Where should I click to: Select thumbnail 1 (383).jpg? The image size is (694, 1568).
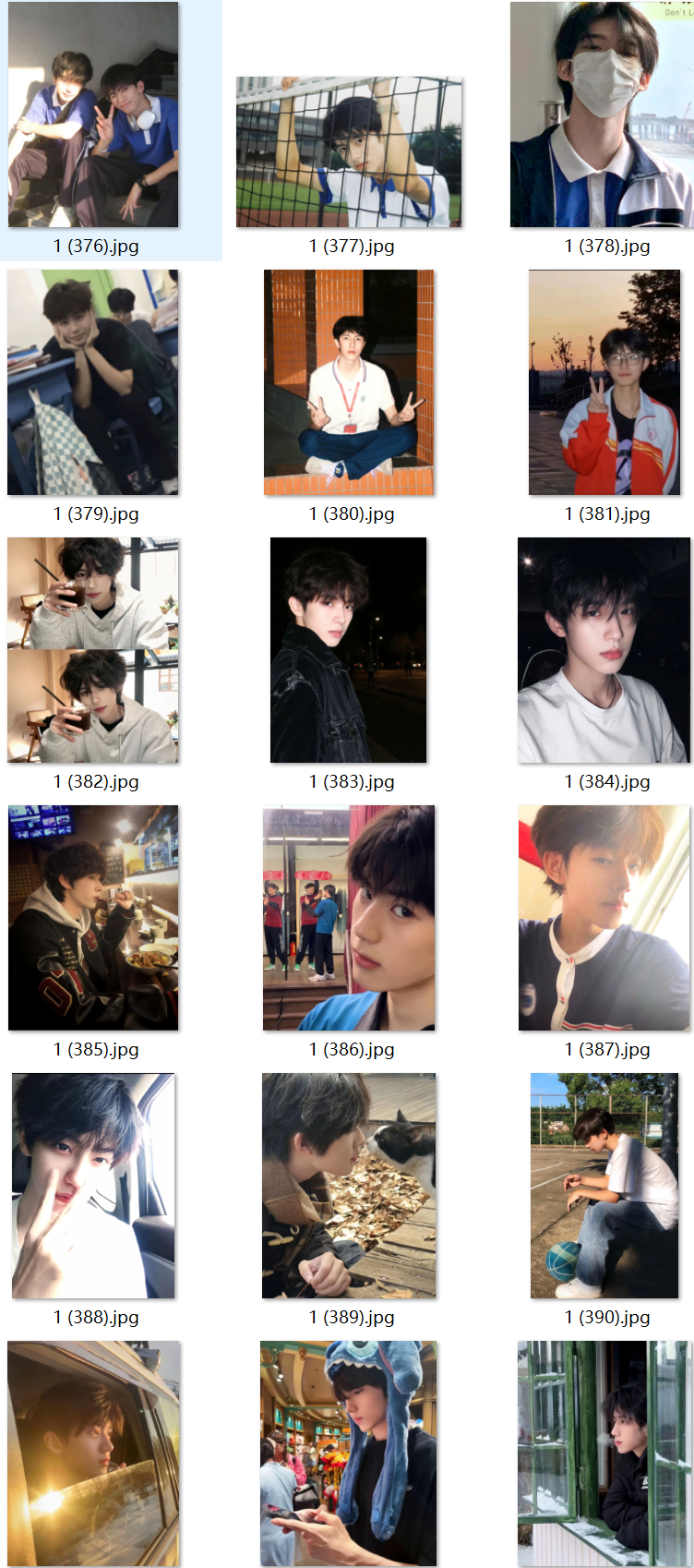coord(349,650)
